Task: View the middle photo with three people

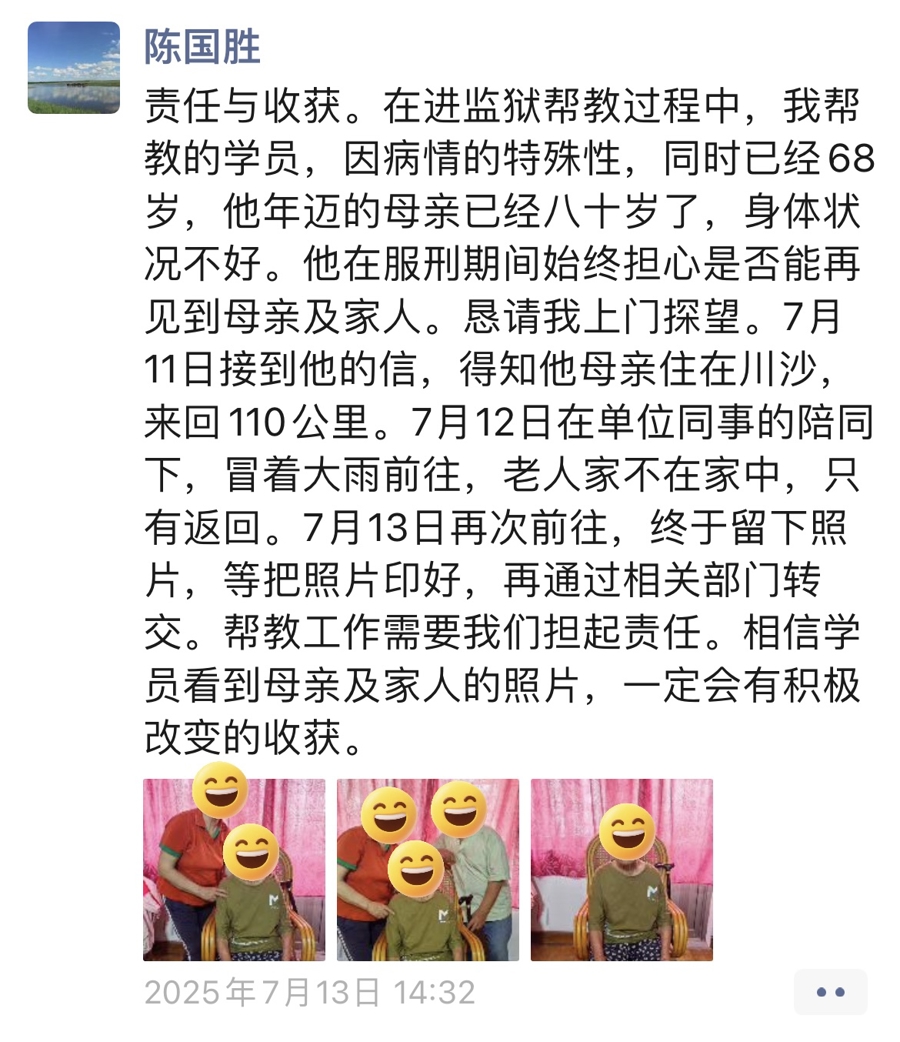Action: click(428, 869)
